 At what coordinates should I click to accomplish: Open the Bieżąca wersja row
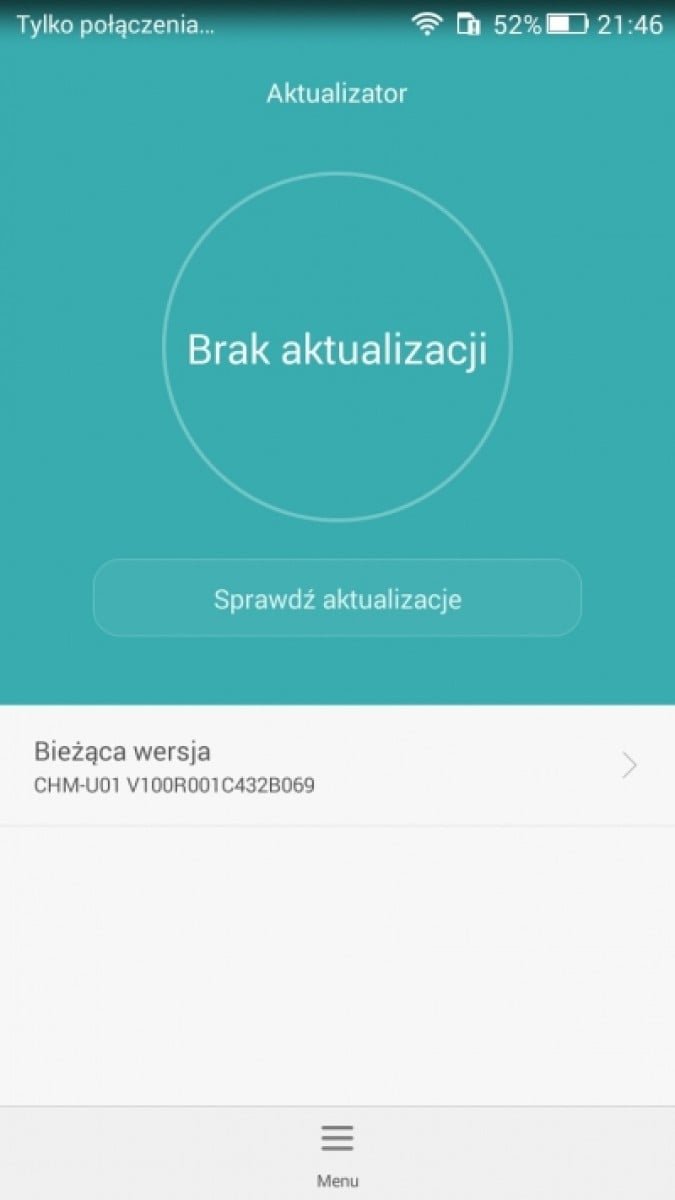click(337, 766)
